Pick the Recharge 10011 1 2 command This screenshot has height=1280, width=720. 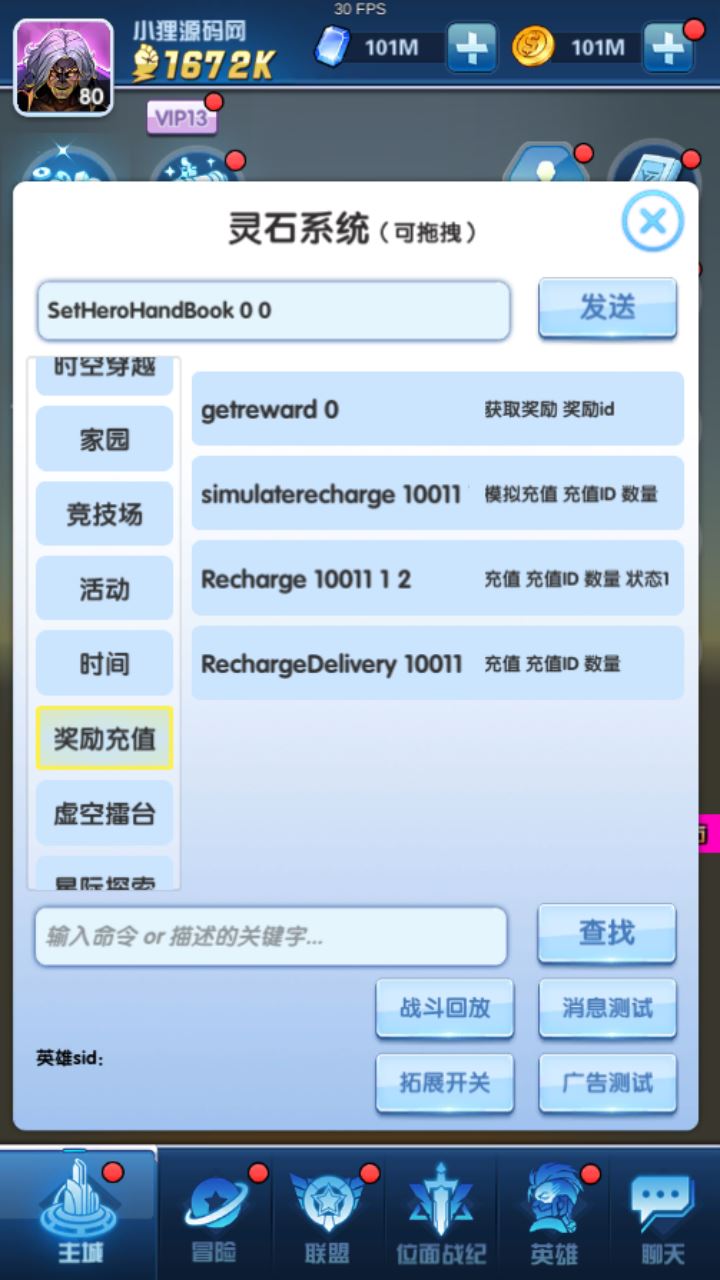tap(437, 578)
